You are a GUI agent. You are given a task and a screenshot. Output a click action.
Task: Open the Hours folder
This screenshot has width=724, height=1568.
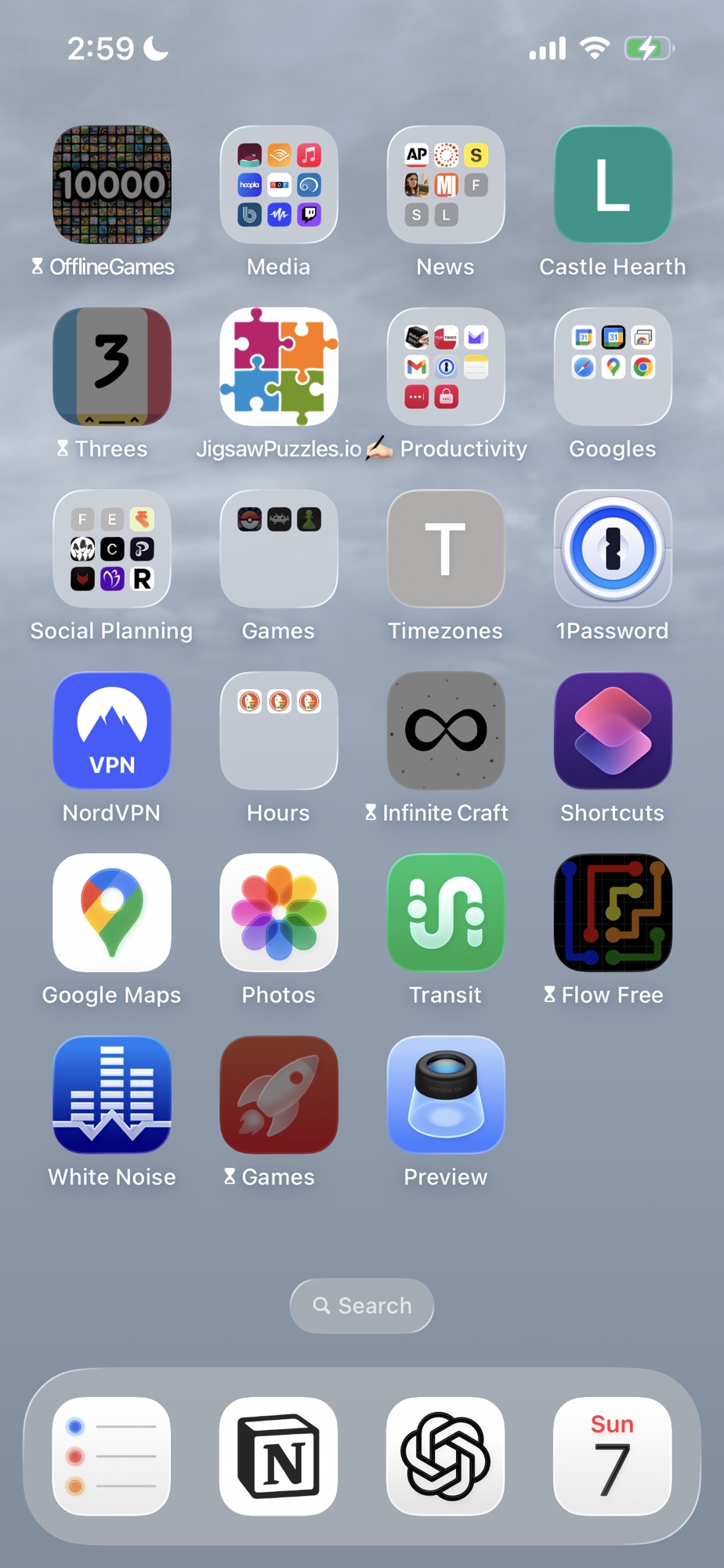pyautogui.click(x=278, y=731)
